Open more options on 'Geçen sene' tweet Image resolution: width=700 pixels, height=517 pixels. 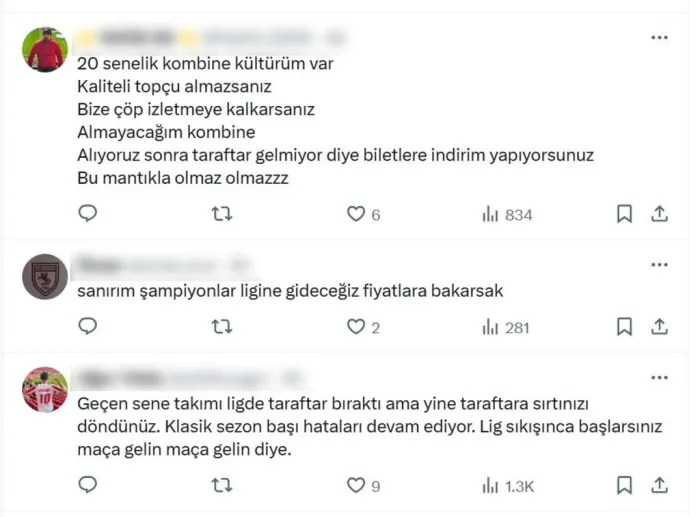pos(659,378)
